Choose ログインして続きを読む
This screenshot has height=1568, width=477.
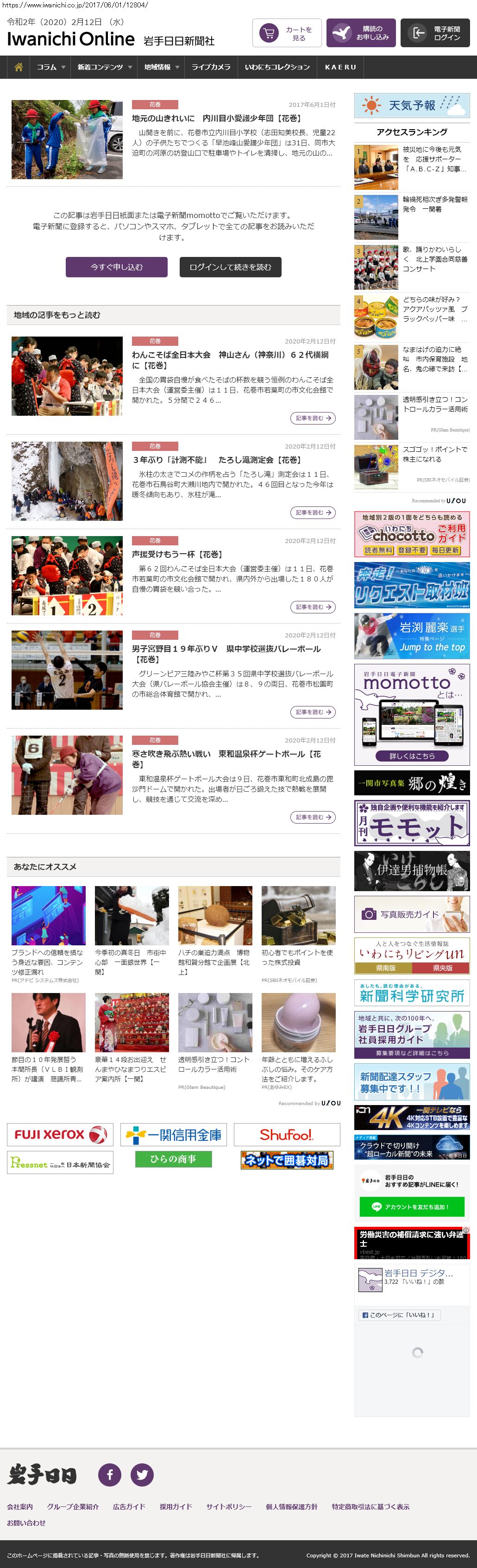(230, 267)
